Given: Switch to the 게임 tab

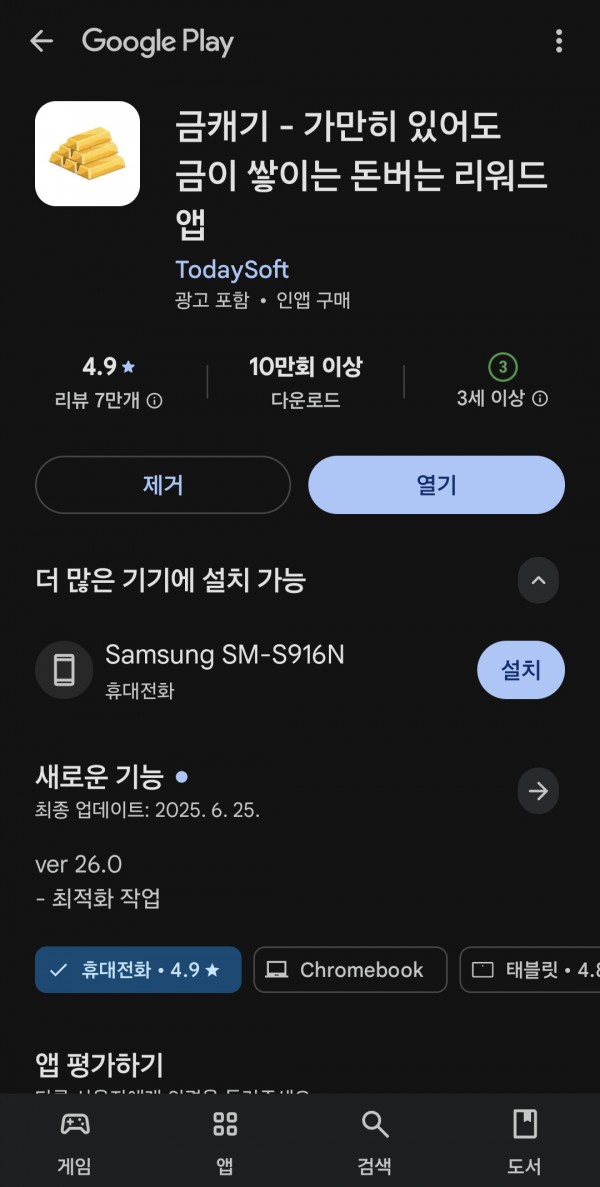Looking at the screenshot, I should [x=74, y=1140].
